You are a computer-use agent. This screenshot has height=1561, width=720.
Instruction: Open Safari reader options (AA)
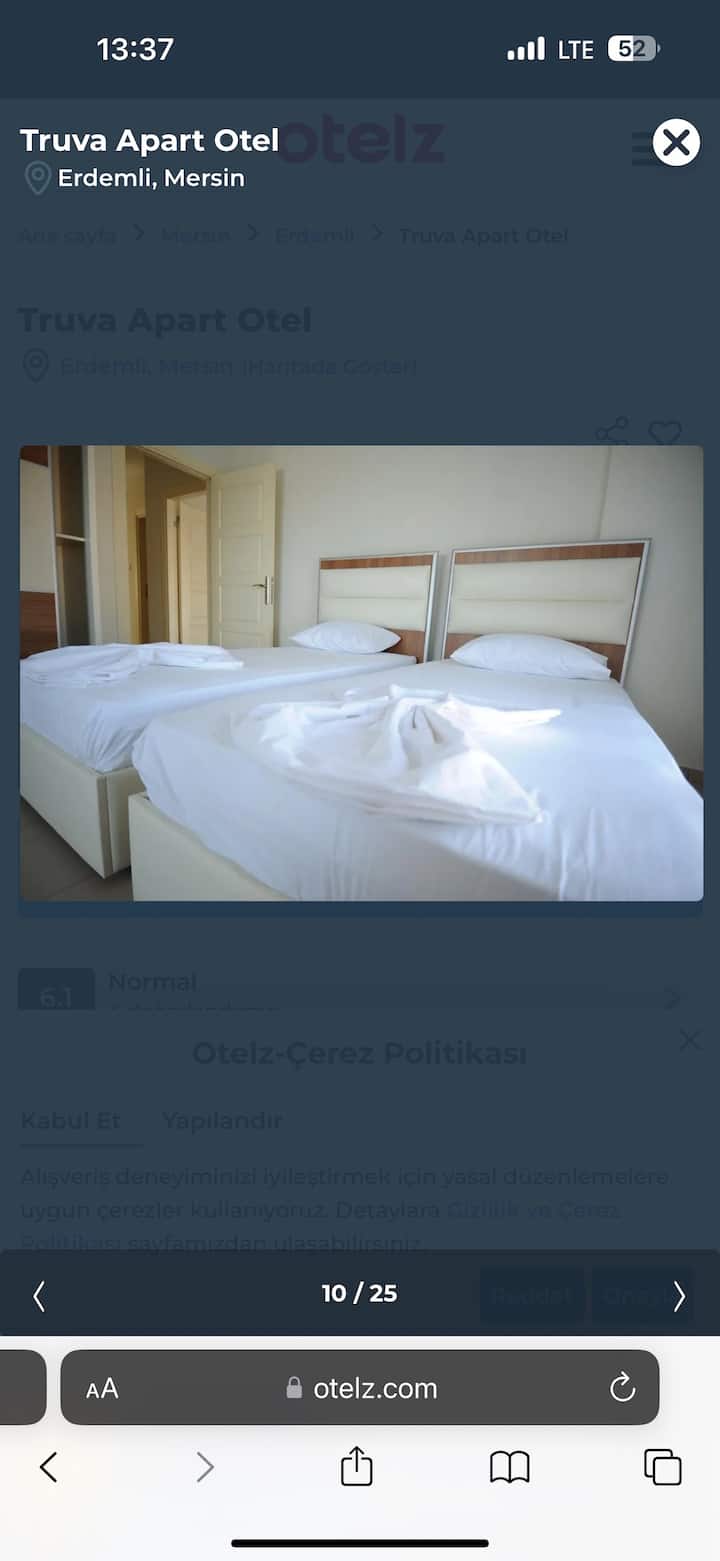[102, 1388]
